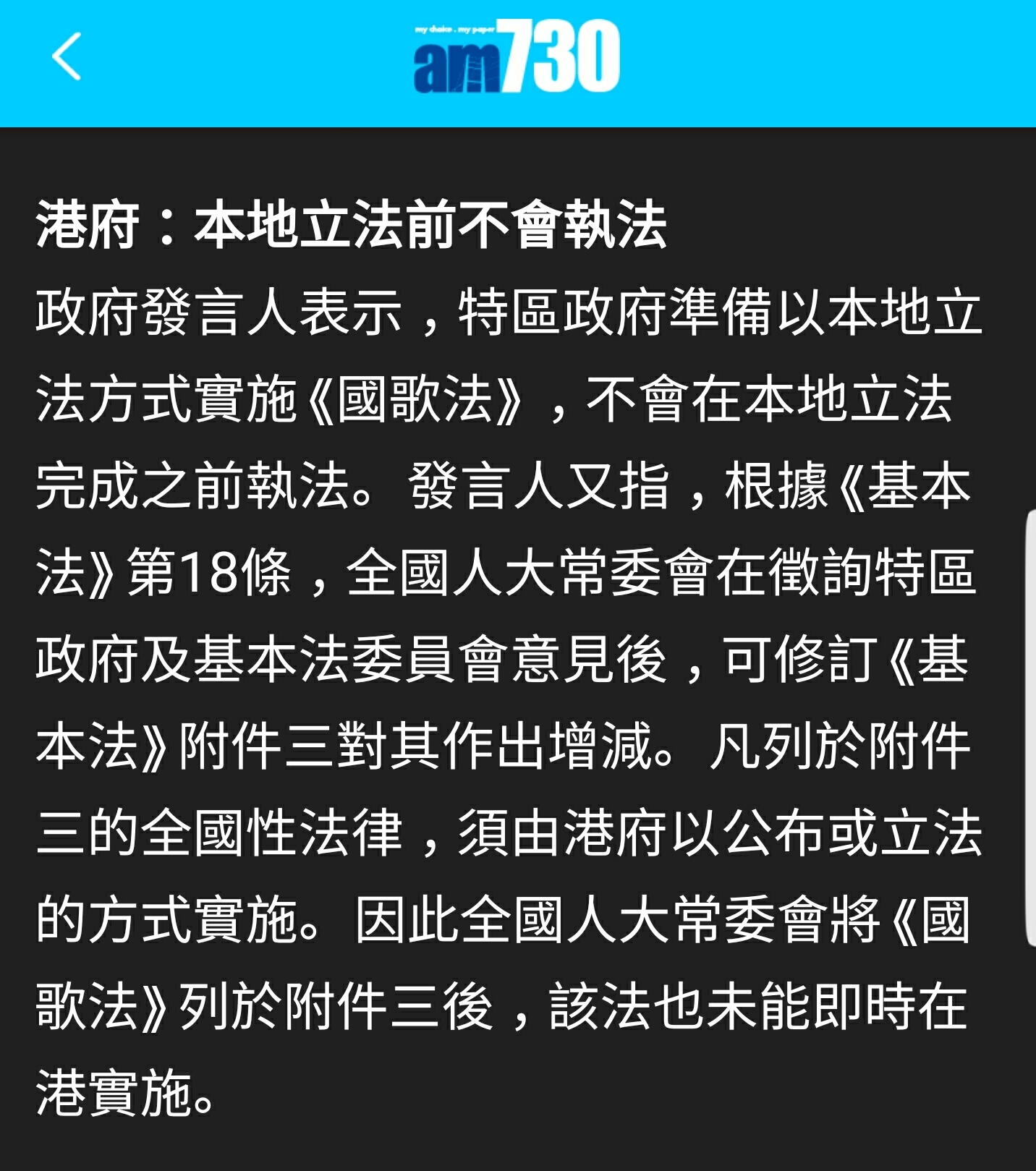Tap the back arrow in the header
Viewport: 1036px width, 1171px height.
pyautogui.click(x=66, y=56)
